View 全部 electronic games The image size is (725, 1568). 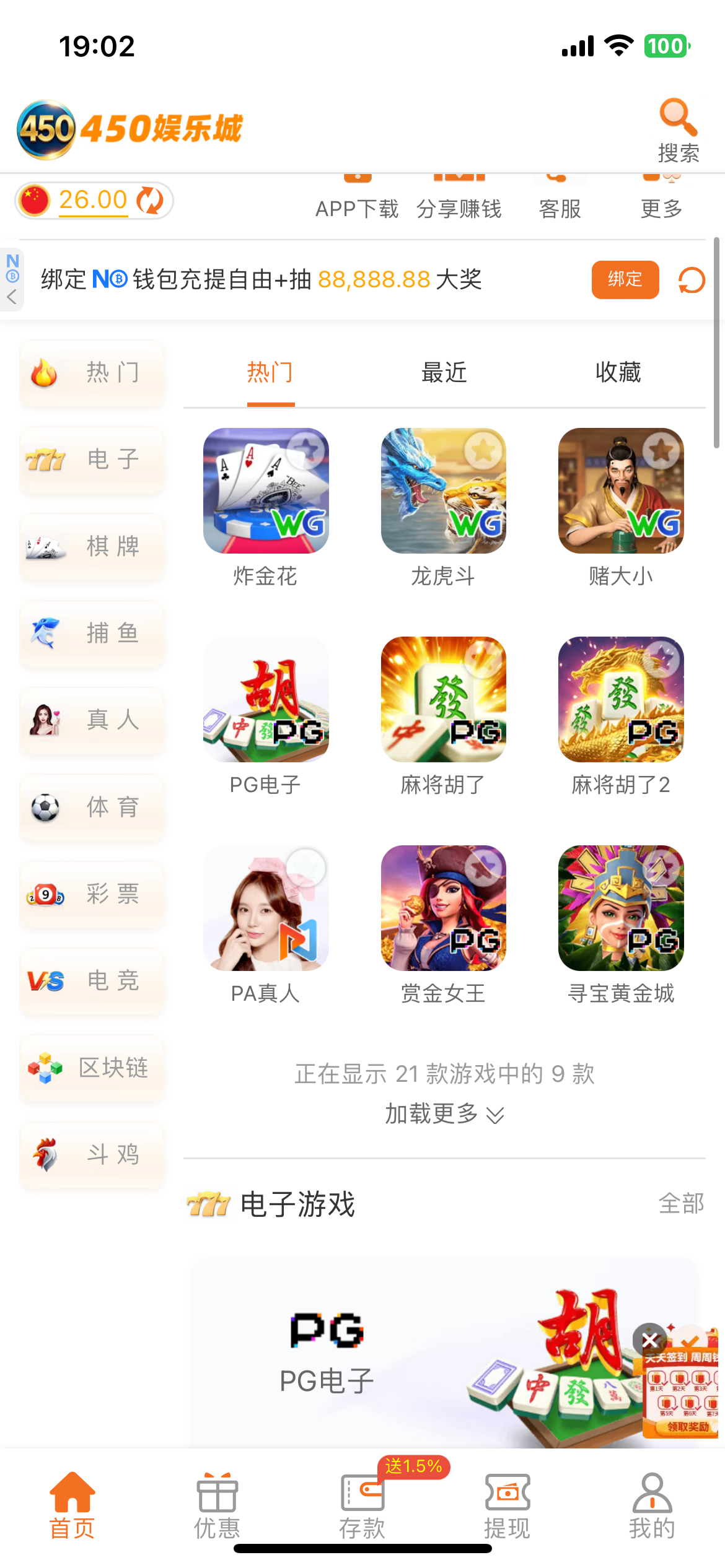(680, 1204)
